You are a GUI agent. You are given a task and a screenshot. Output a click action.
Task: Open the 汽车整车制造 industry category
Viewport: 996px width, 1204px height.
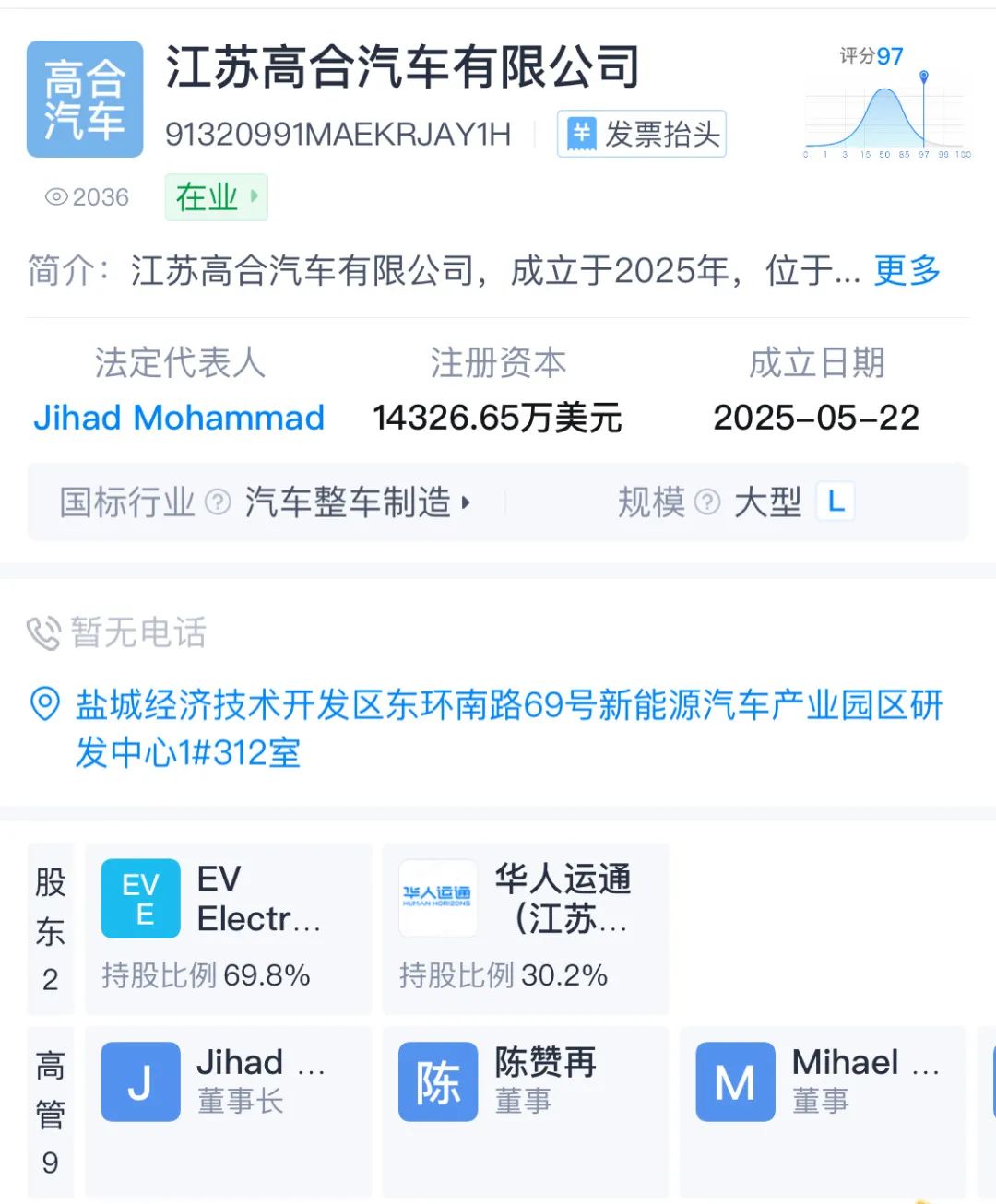(357, 502)
